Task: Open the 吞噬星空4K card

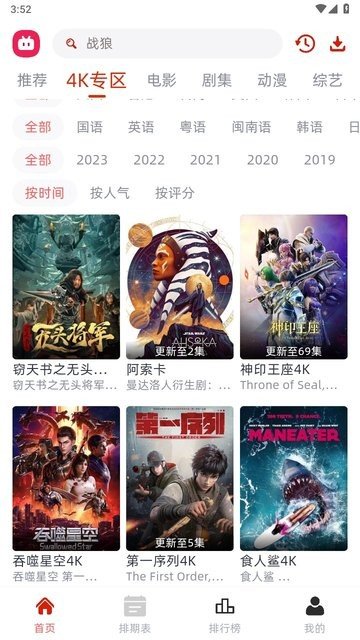Action: pyautogui.click(x=66, y=494)
